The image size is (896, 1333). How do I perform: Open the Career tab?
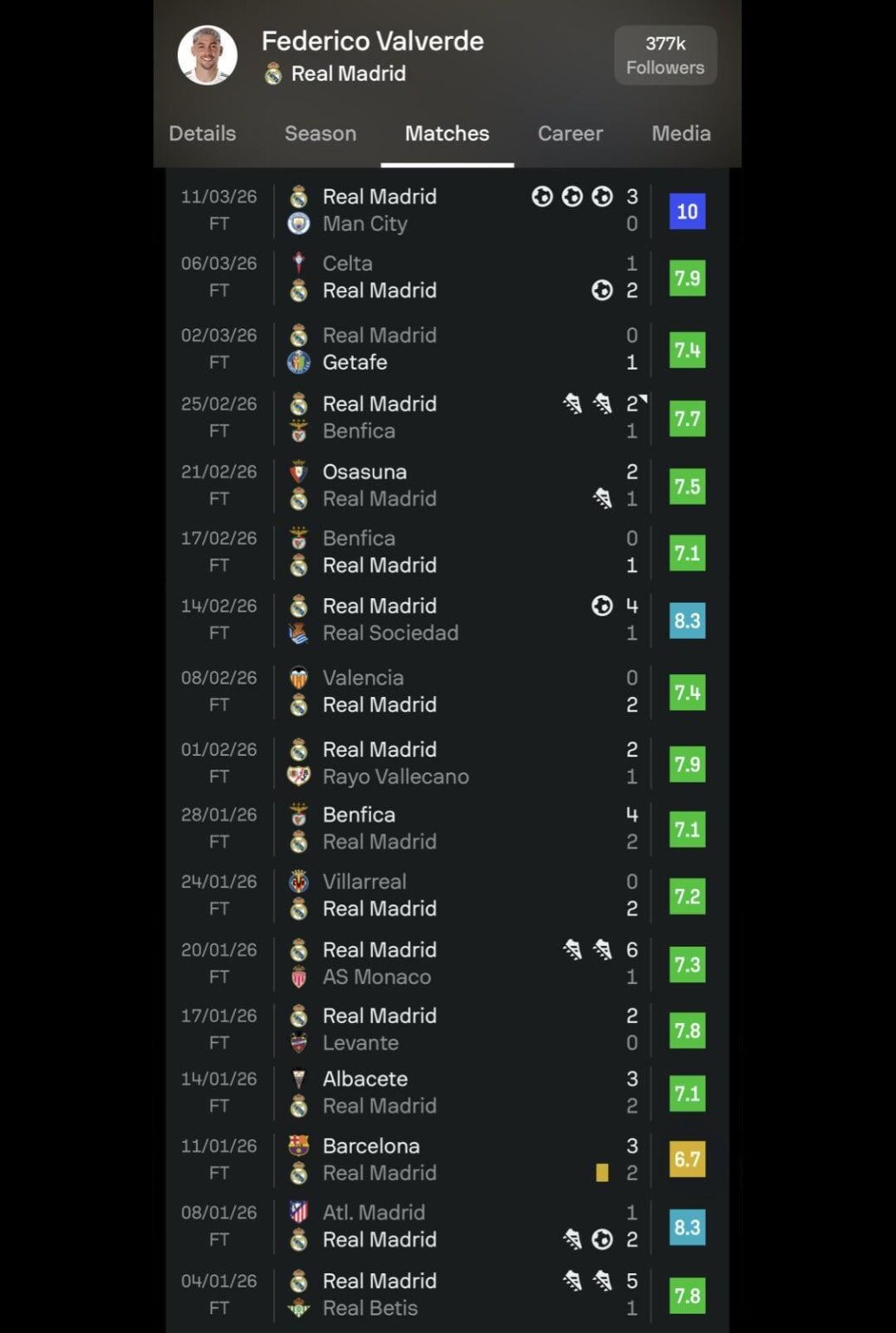[x=570, y=134]
